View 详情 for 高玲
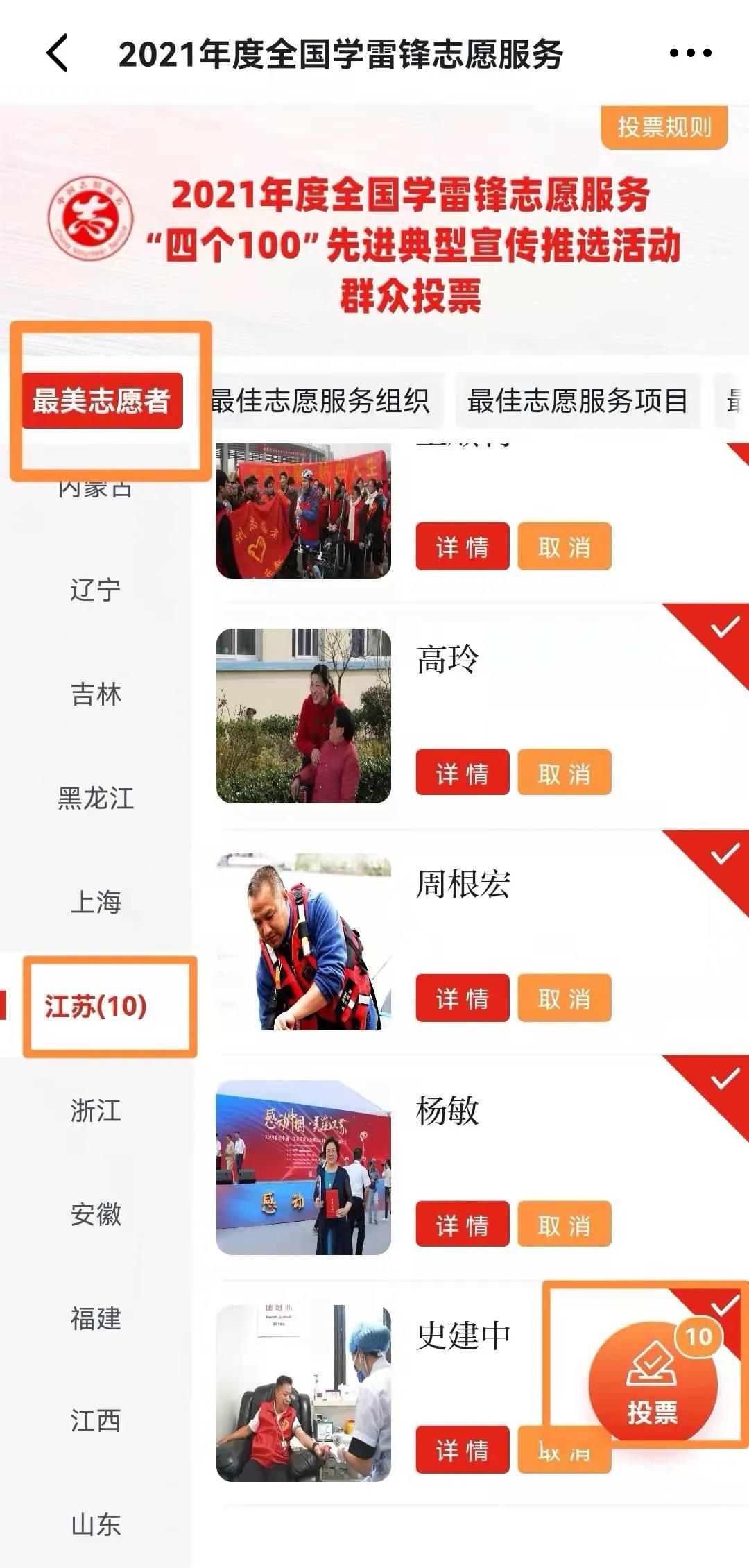 click(x=463, y=772)
